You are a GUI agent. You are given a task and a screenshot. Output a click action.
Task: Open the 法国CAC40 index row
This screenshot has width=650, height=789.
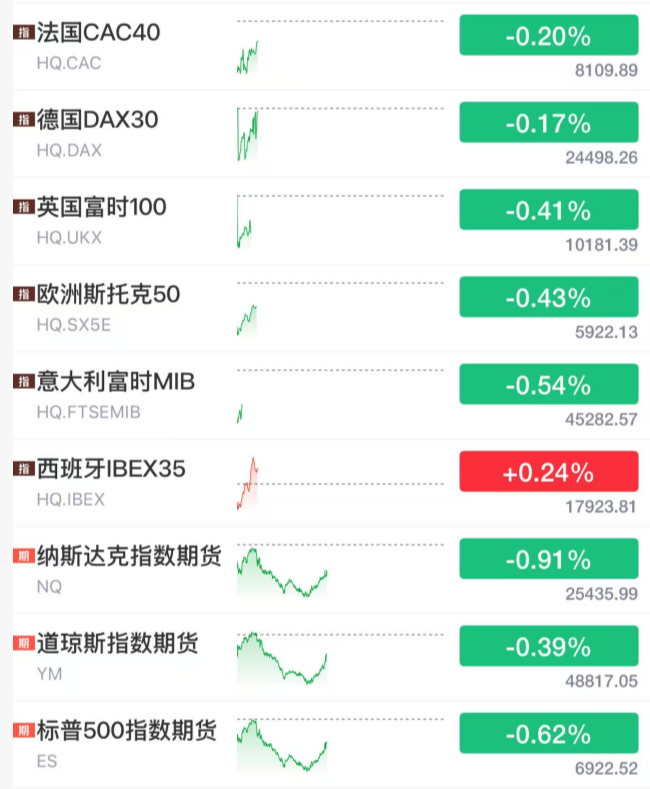coord(98,34)
